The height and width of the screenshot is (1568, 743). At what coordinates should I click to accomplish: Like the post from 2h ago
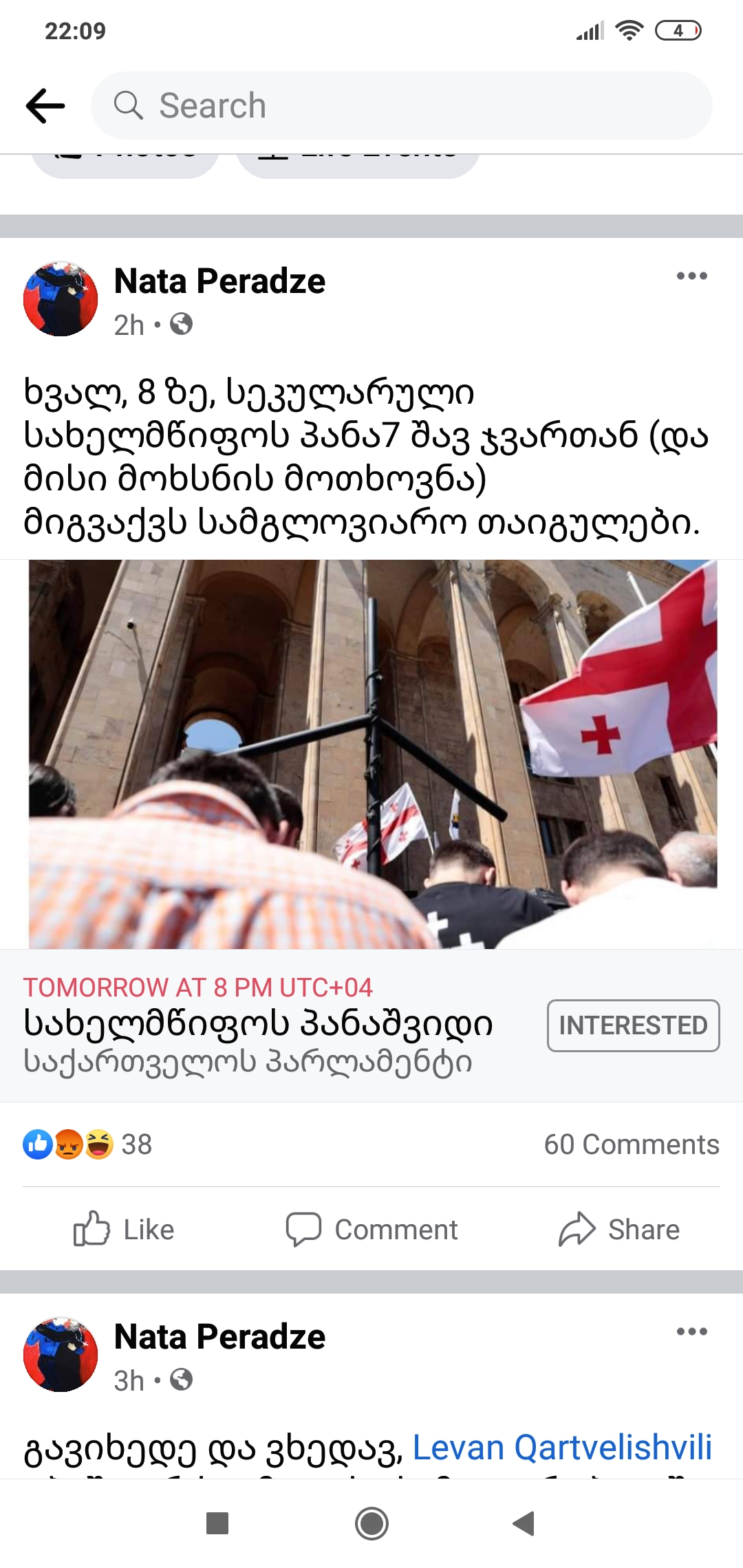coord(125,1230)
